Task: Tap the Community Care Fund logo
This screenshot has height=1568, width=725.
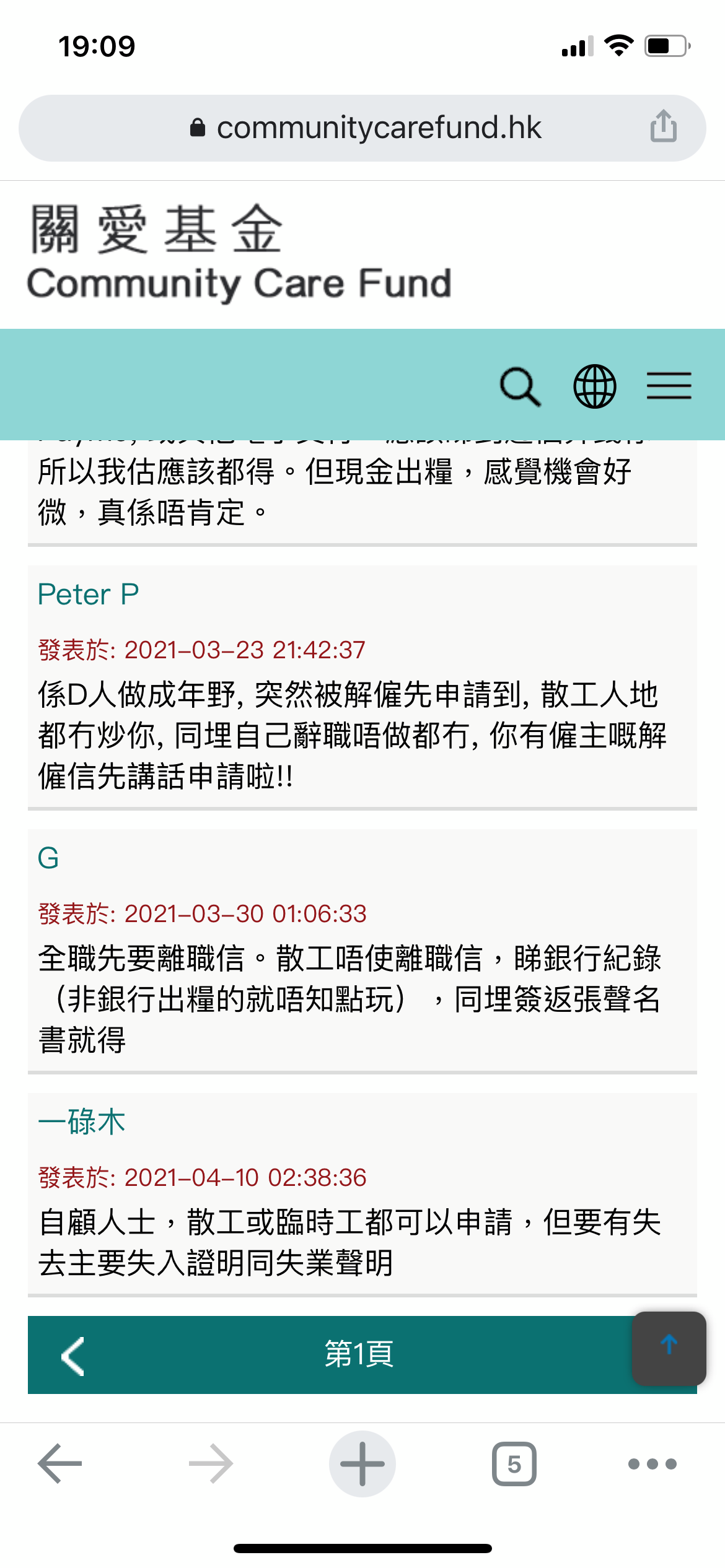Action: coord(239,254)
